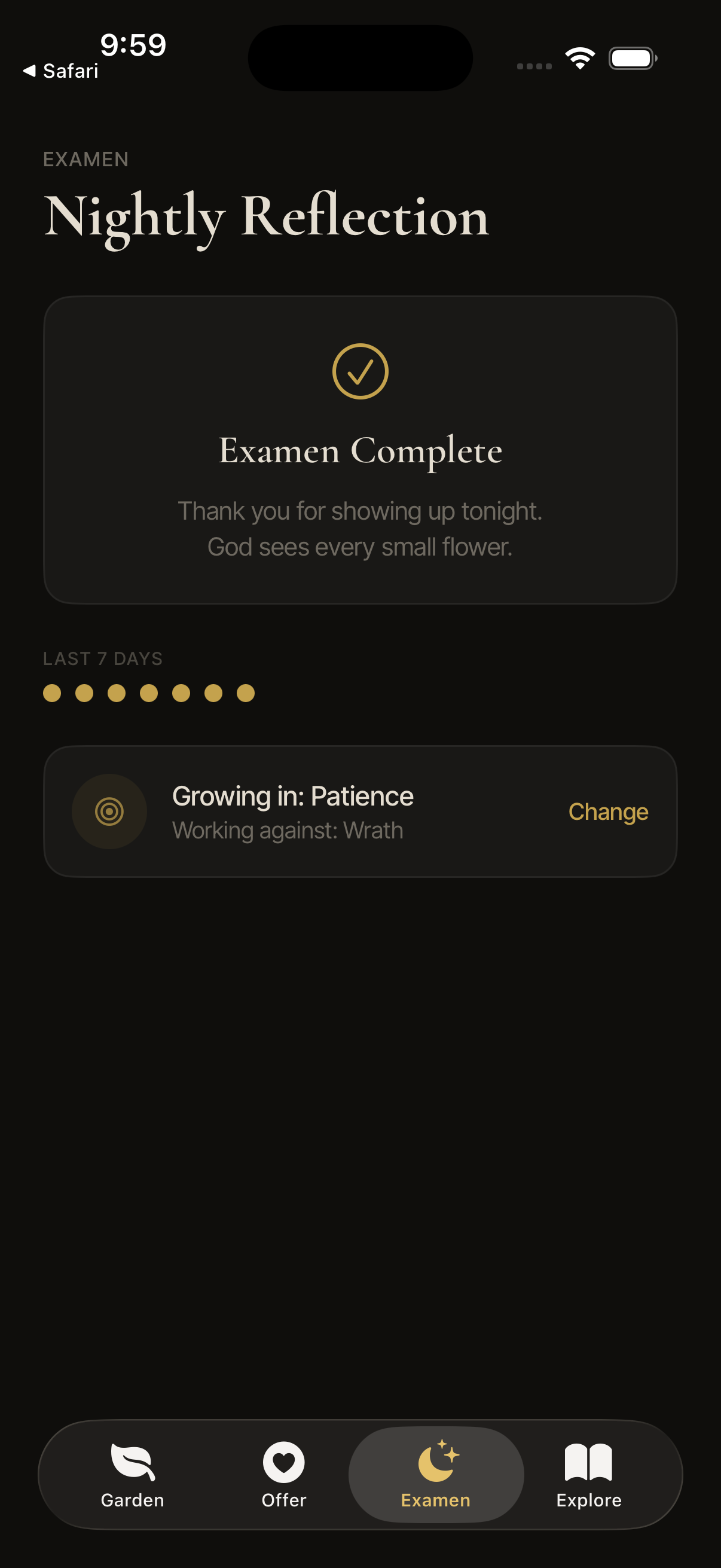
Task: Tap the battery indicator in status bar
Action: click(x=632, y=58)
